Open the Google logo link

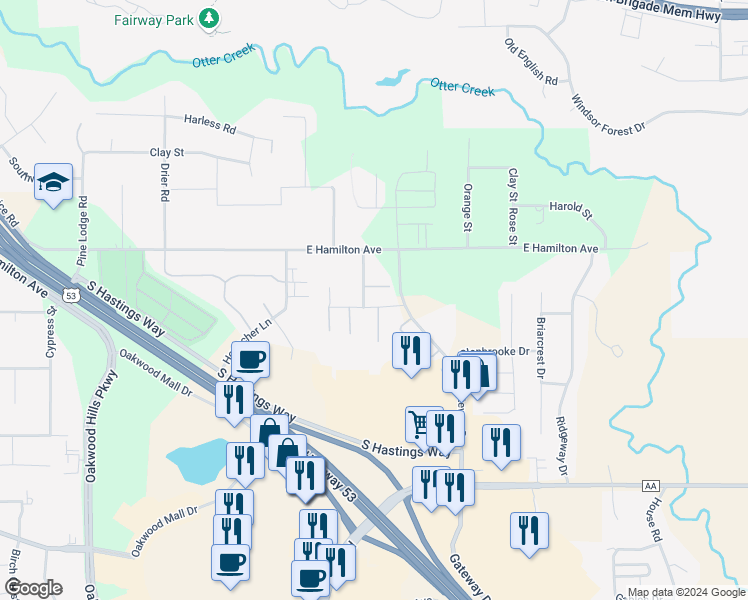34,589
